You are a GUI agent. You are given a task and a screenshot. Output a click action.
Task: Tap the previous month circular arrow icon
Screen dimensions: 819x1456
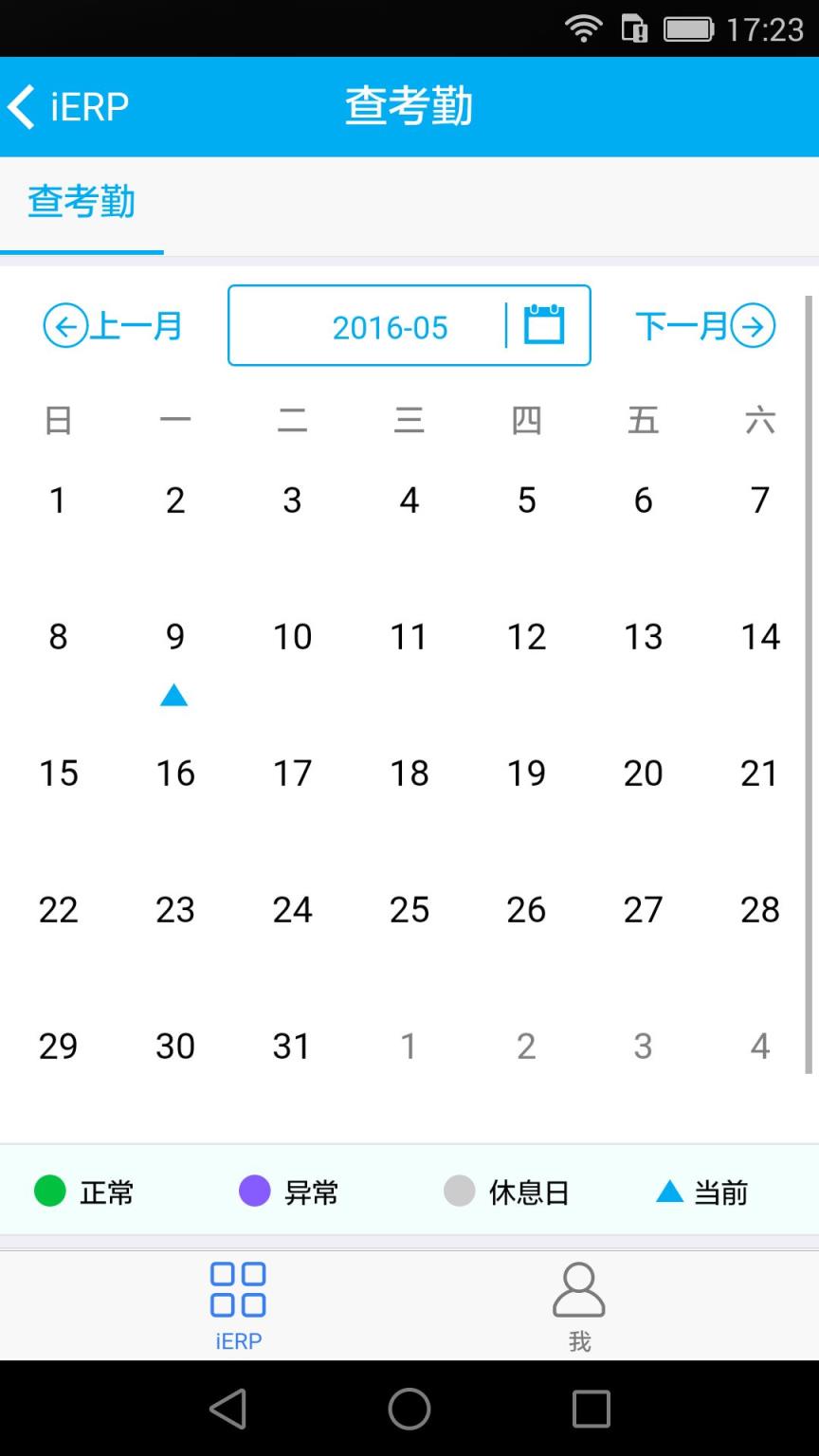click(64, 325)
